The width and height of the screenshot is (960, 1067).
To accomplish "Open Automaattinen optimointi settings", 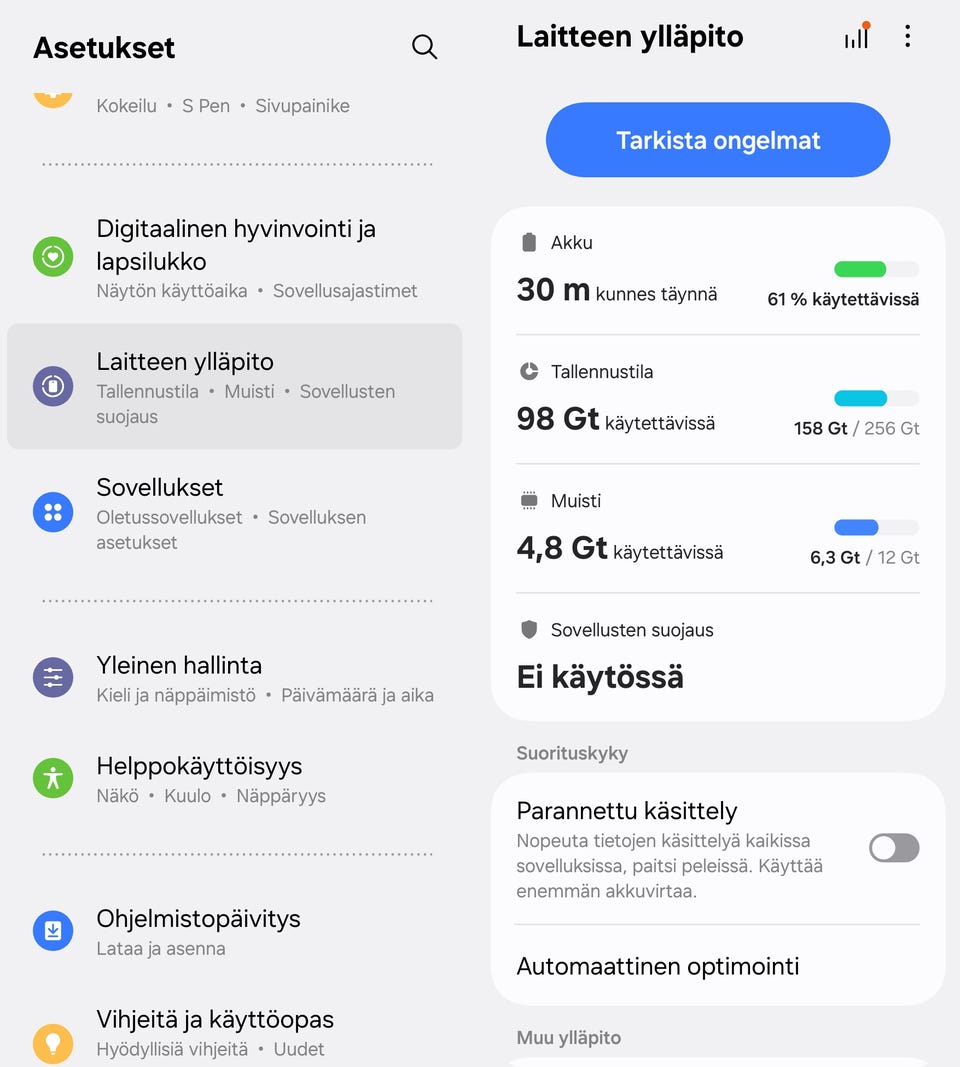I will [658, 966].
